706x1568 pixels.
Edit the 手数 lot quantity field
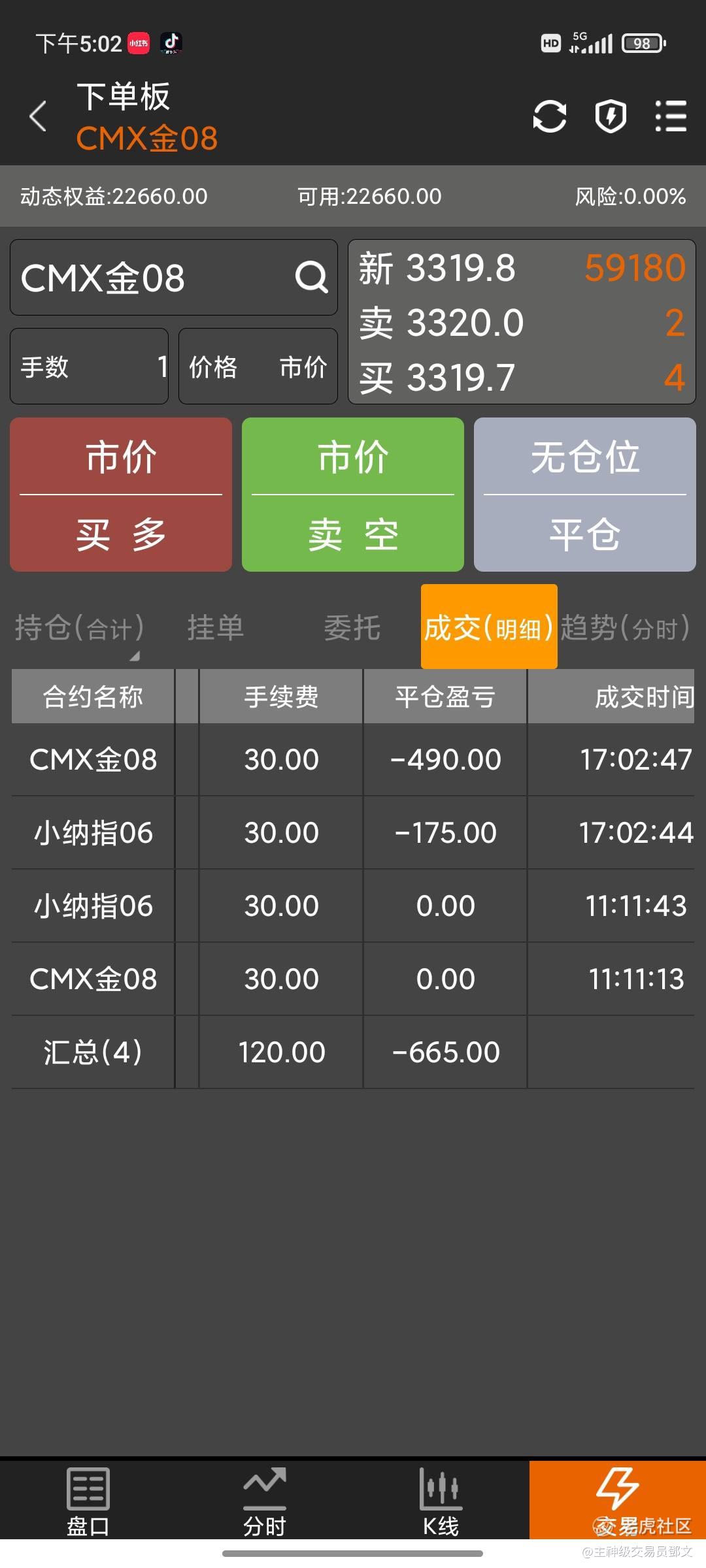click(x=90, y=367)
